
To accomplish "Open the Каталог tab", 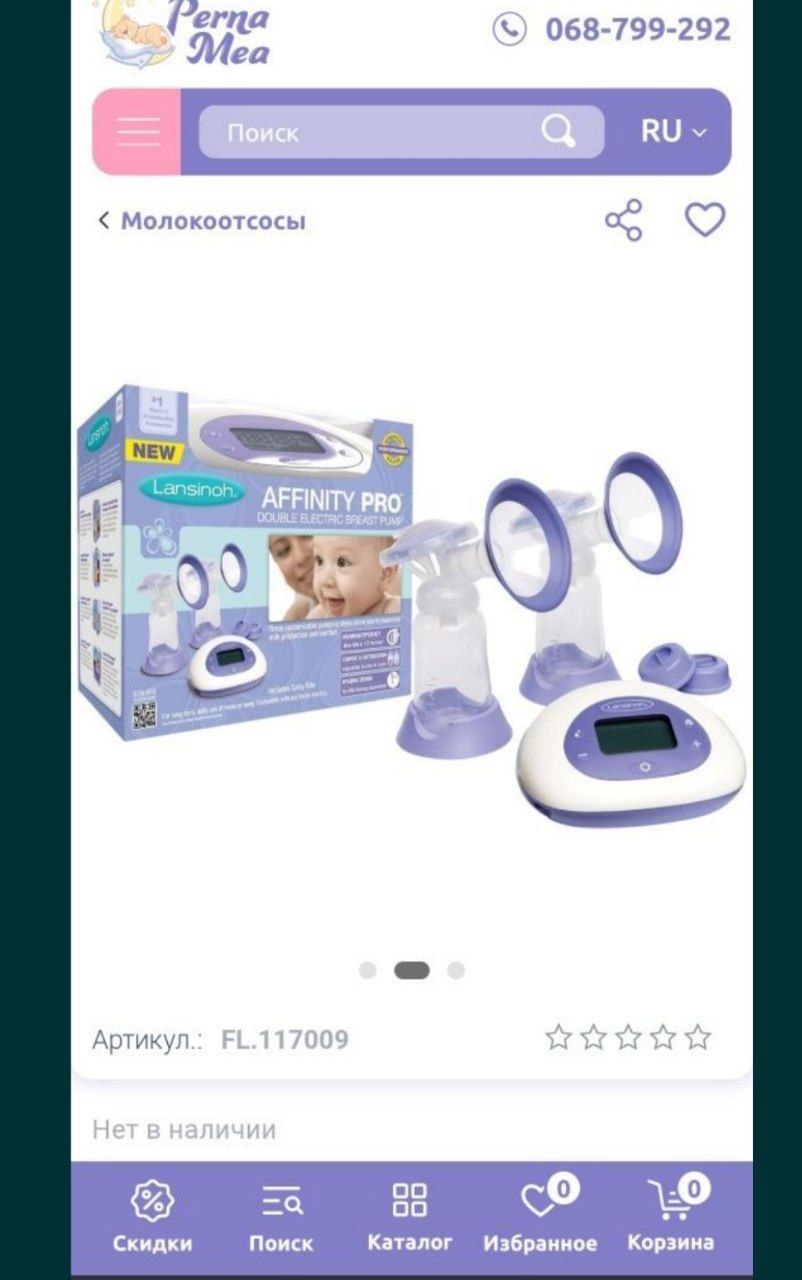I will pyautogui.click(x=410, y=1215).
